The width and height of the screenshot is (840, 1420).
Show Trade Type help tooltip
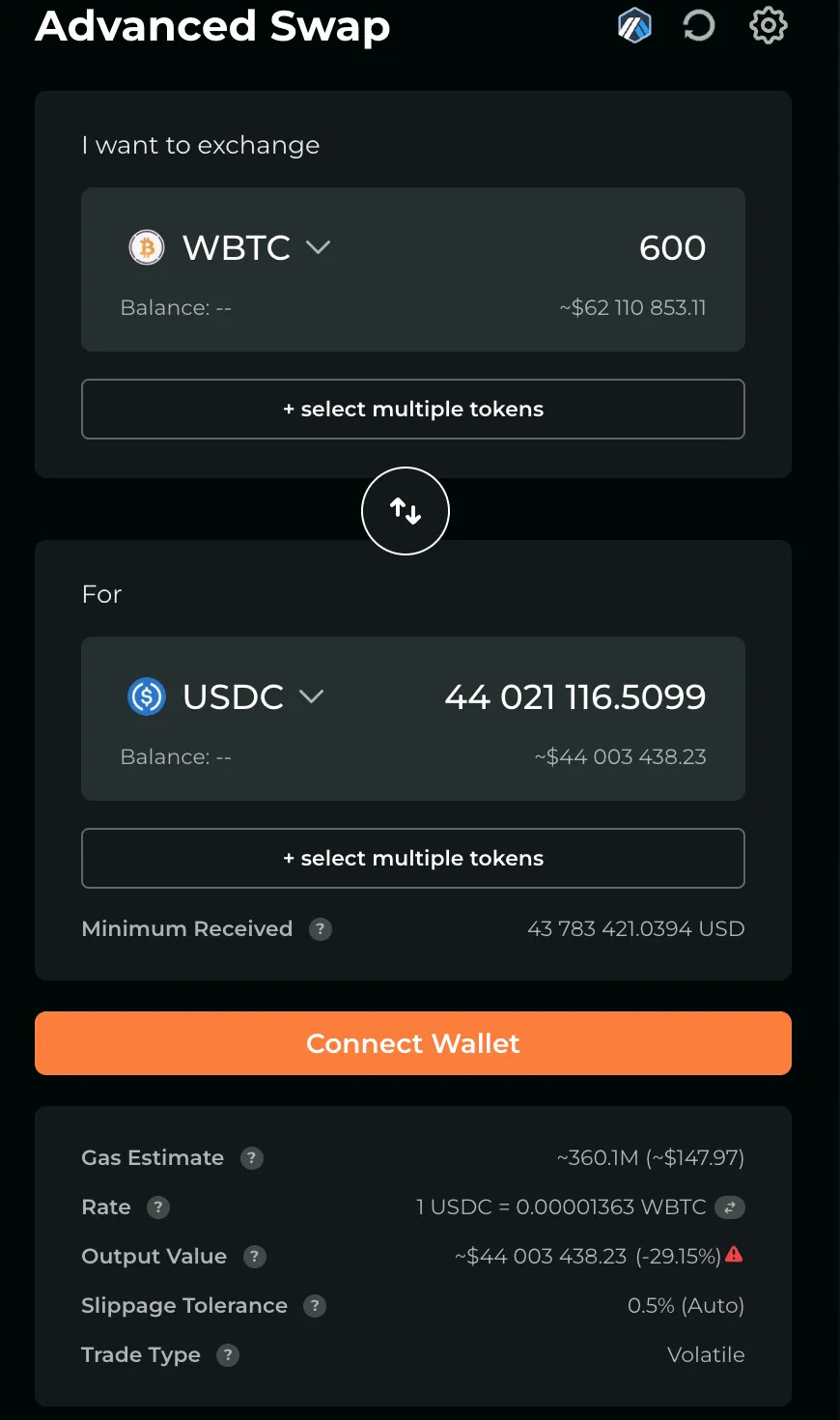coord(228,1355)
